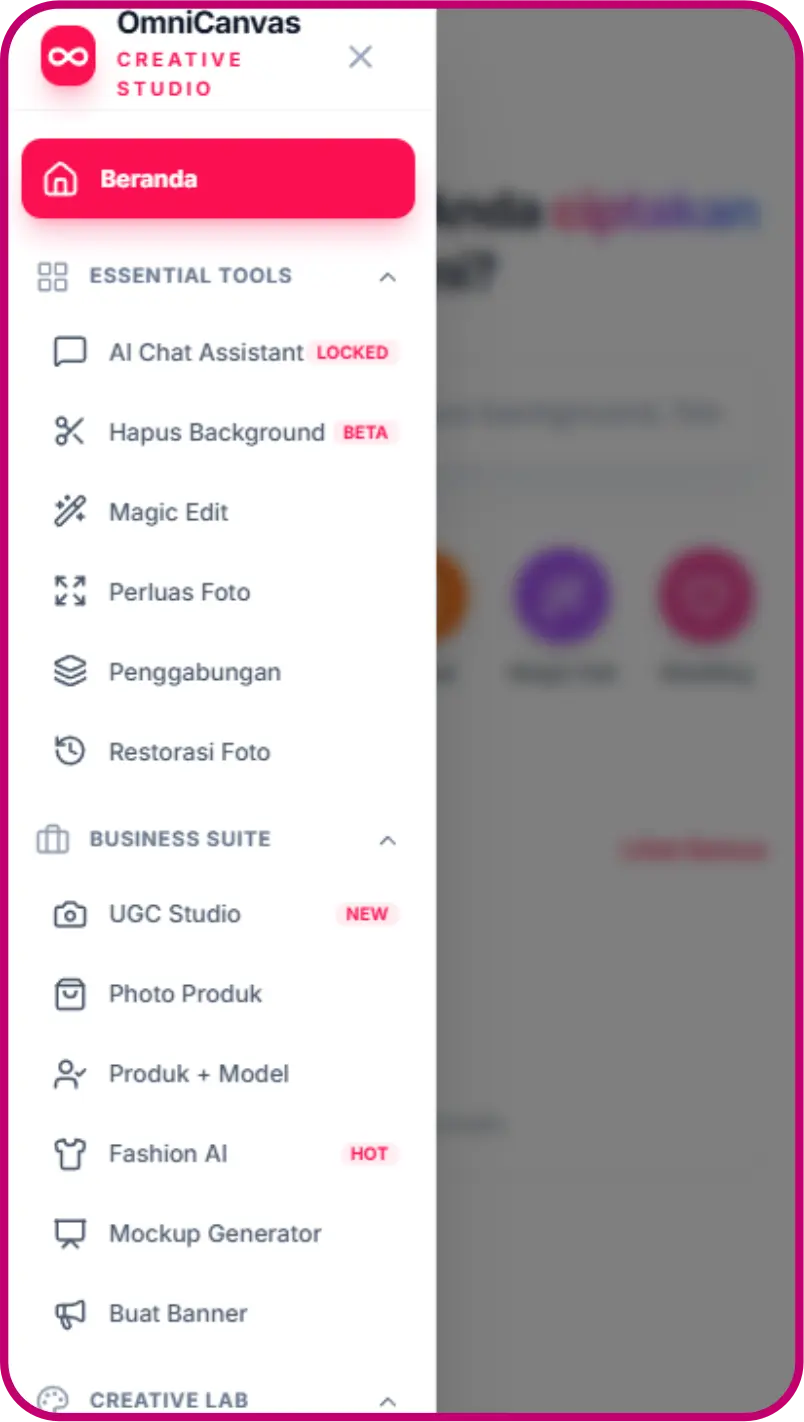Launch Restorasi Foto
The width and height of the screenshot is (804, 1422).
(x=189, y=753)
